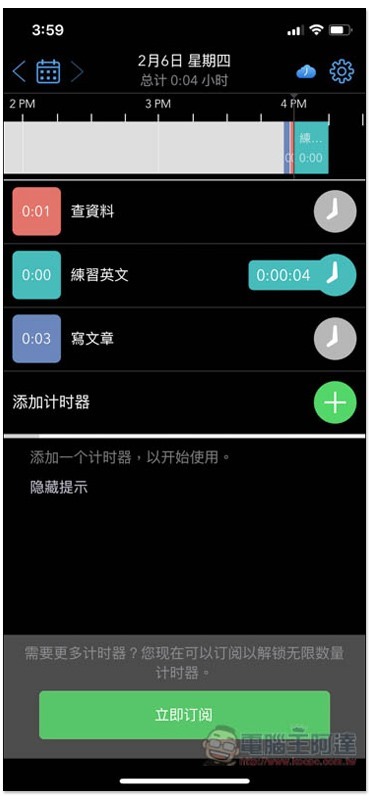Screen dimensions: 369x800
Task: Open the calendar date picker
Action: [x=48, y=72]
